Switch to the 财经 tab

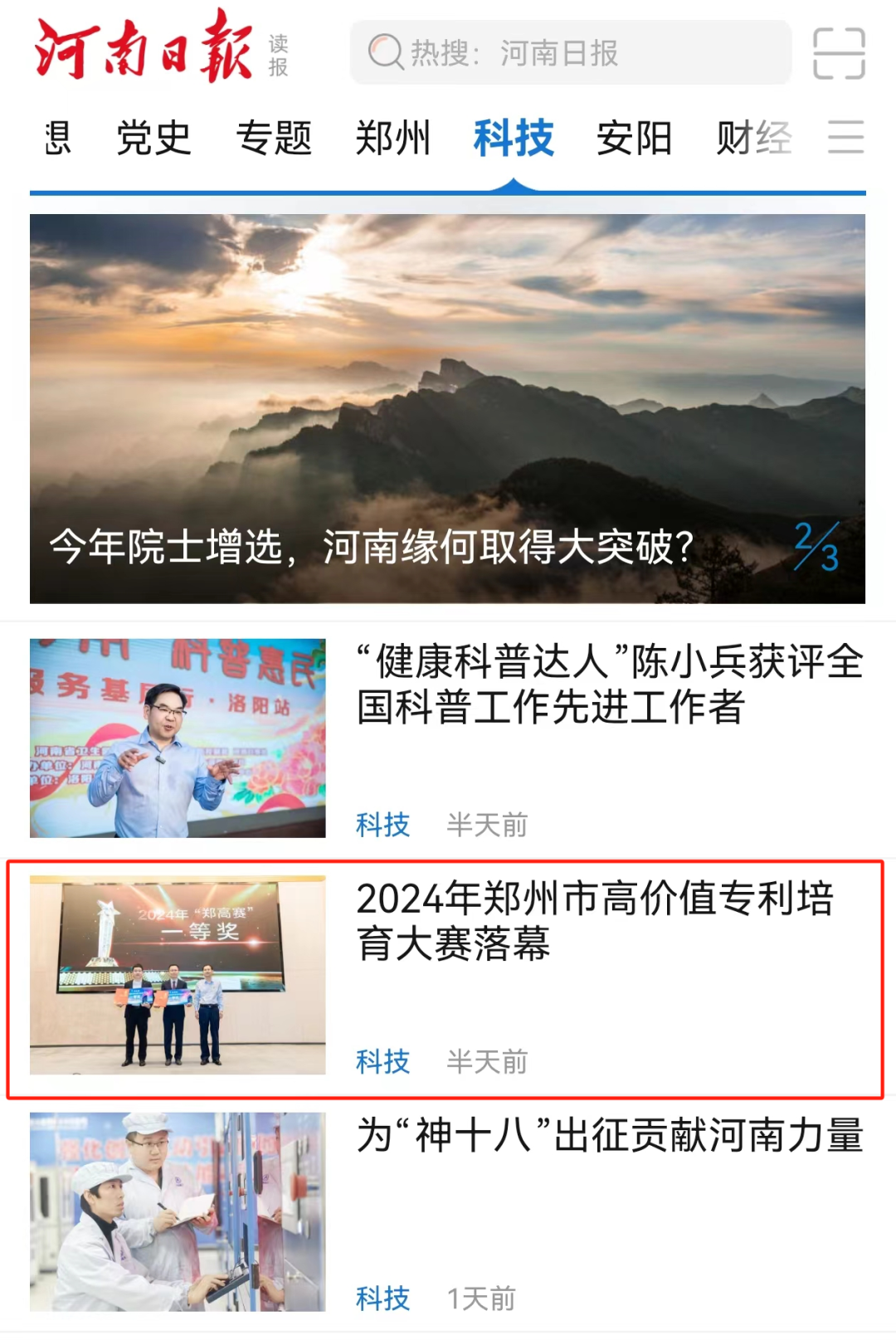click(753, 138)
